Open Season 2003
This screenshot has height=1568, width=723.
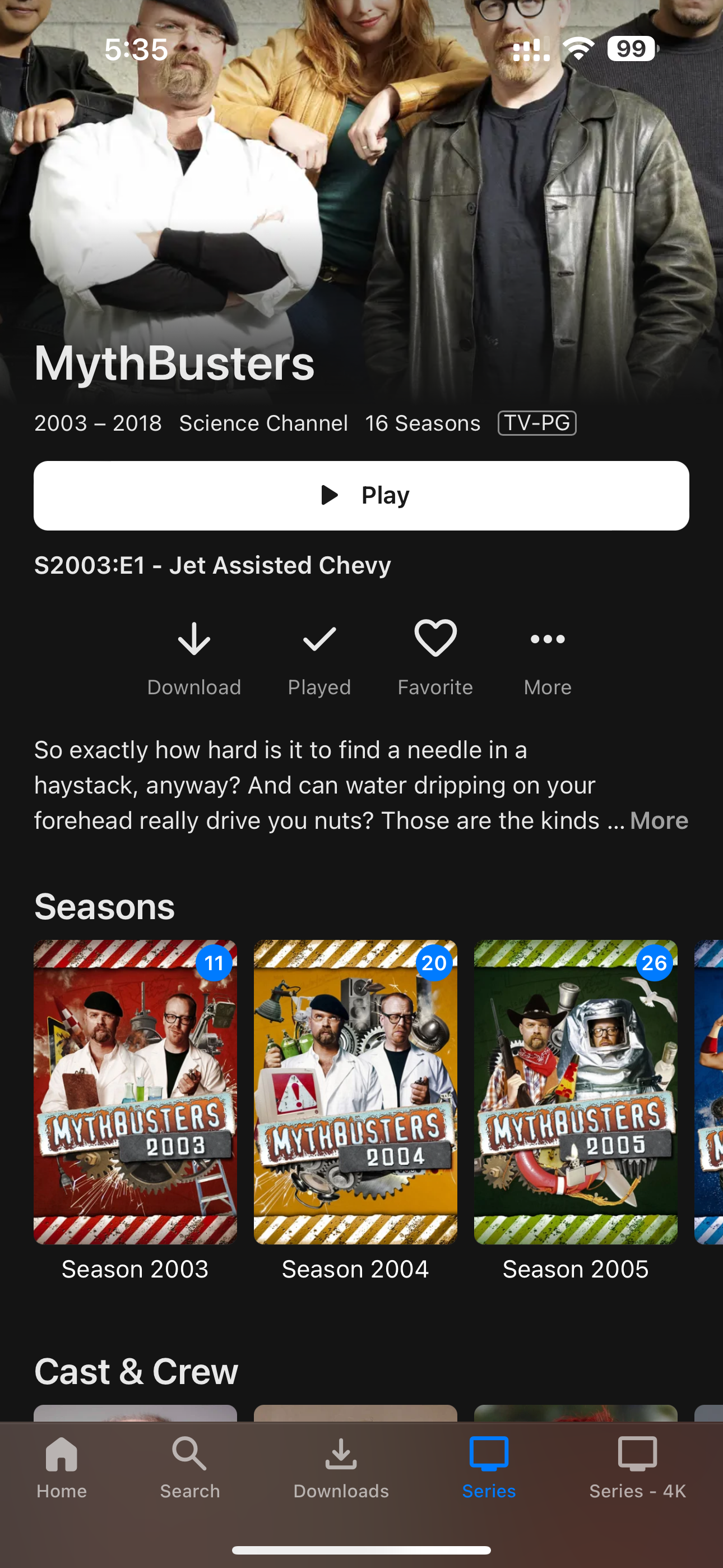135,1092
